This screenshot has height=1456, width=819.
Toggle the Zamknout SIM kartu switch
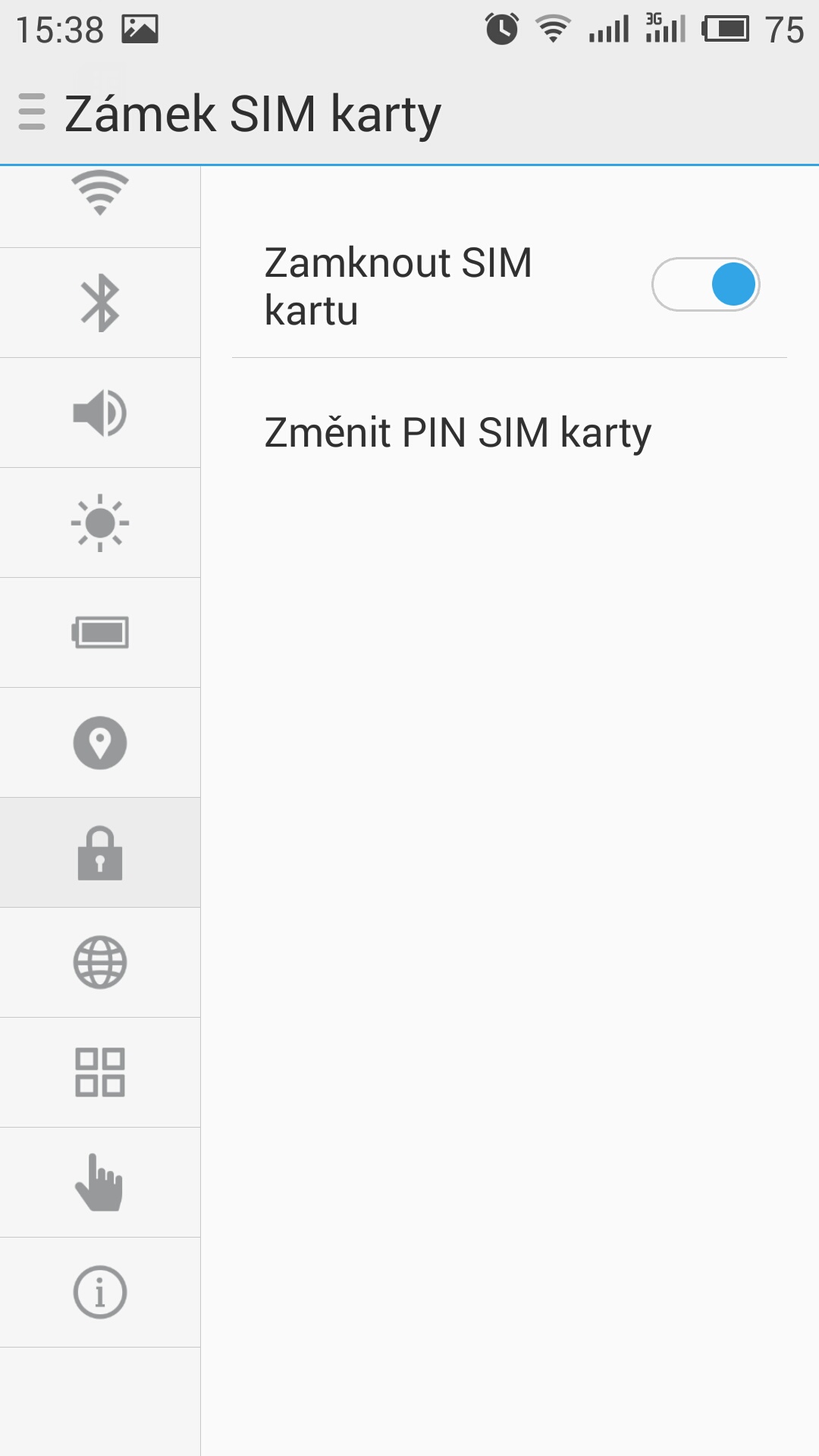click(705, 284)
